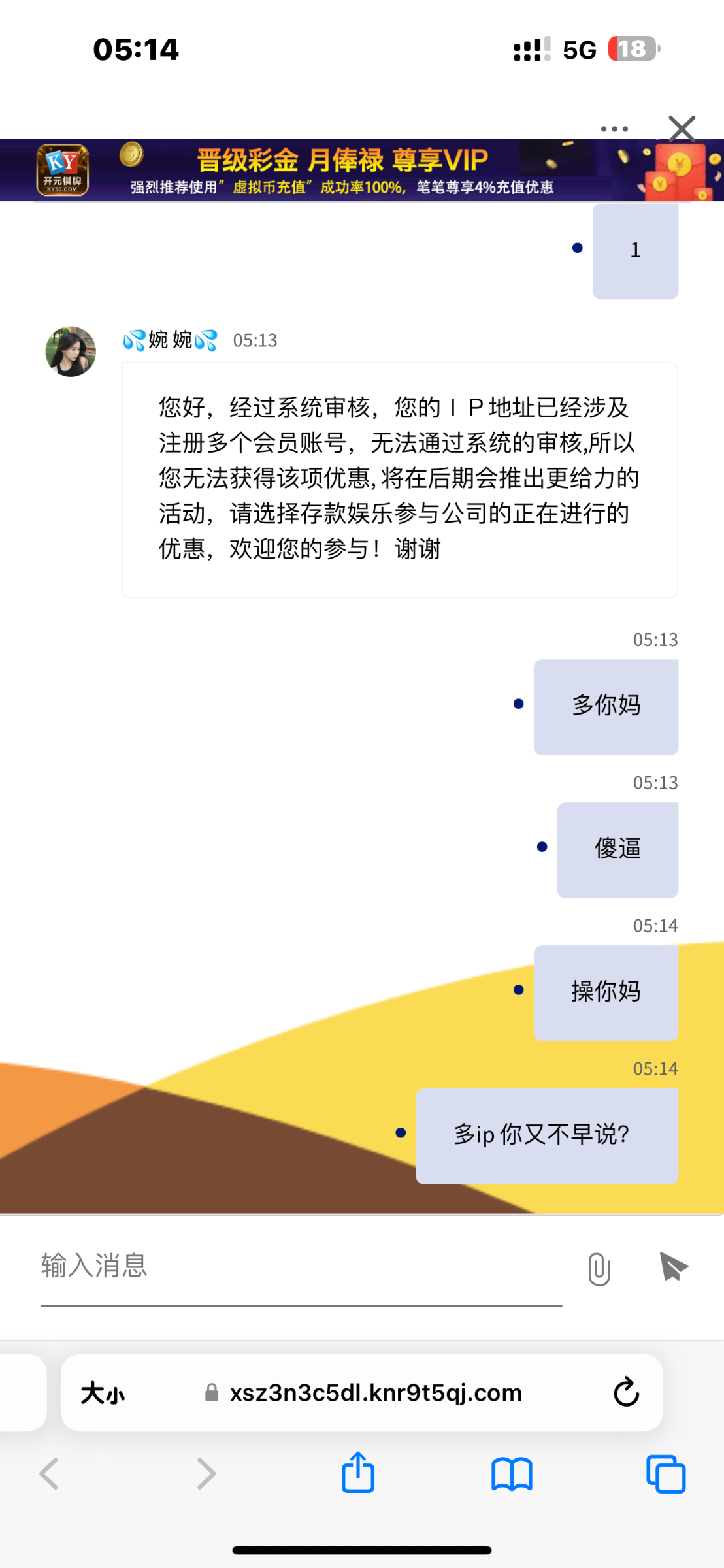Screen dimensions: 724x1568
Task: Show all open tabs
Action: [x=665, y=1474]
